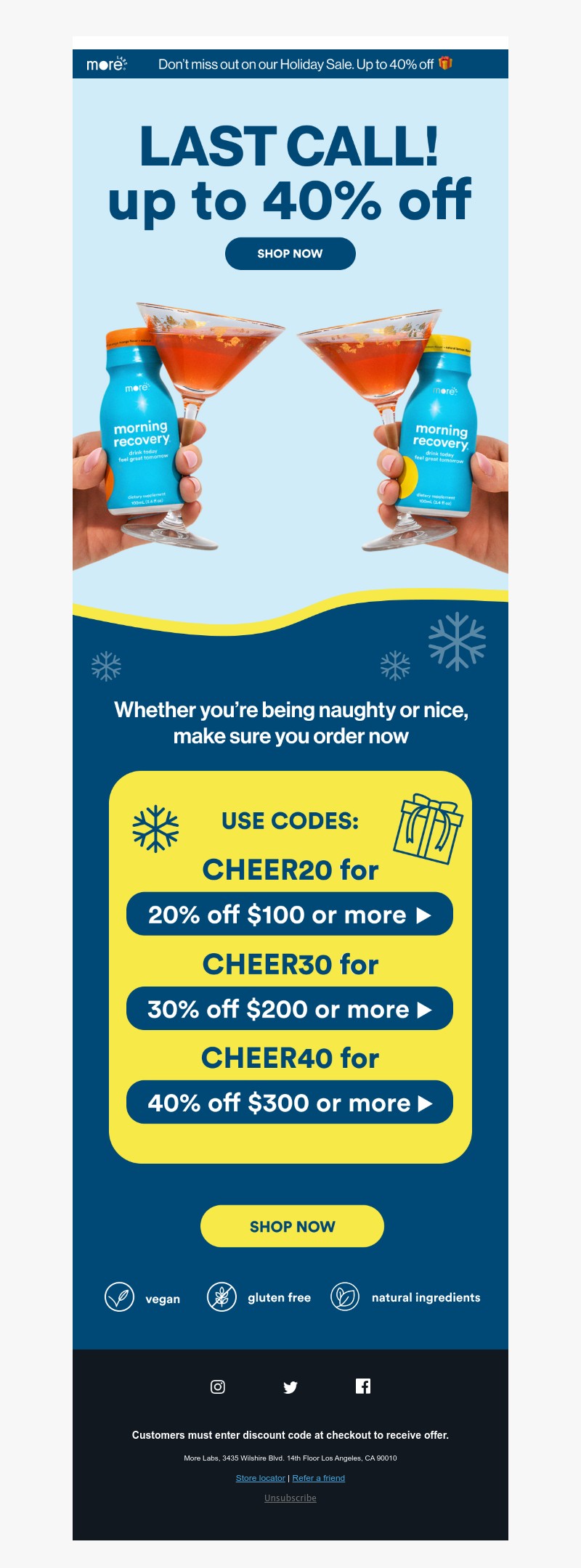Tap the Unsubscribe link
Screen dimensions: 581x1568
(290, 1498)
